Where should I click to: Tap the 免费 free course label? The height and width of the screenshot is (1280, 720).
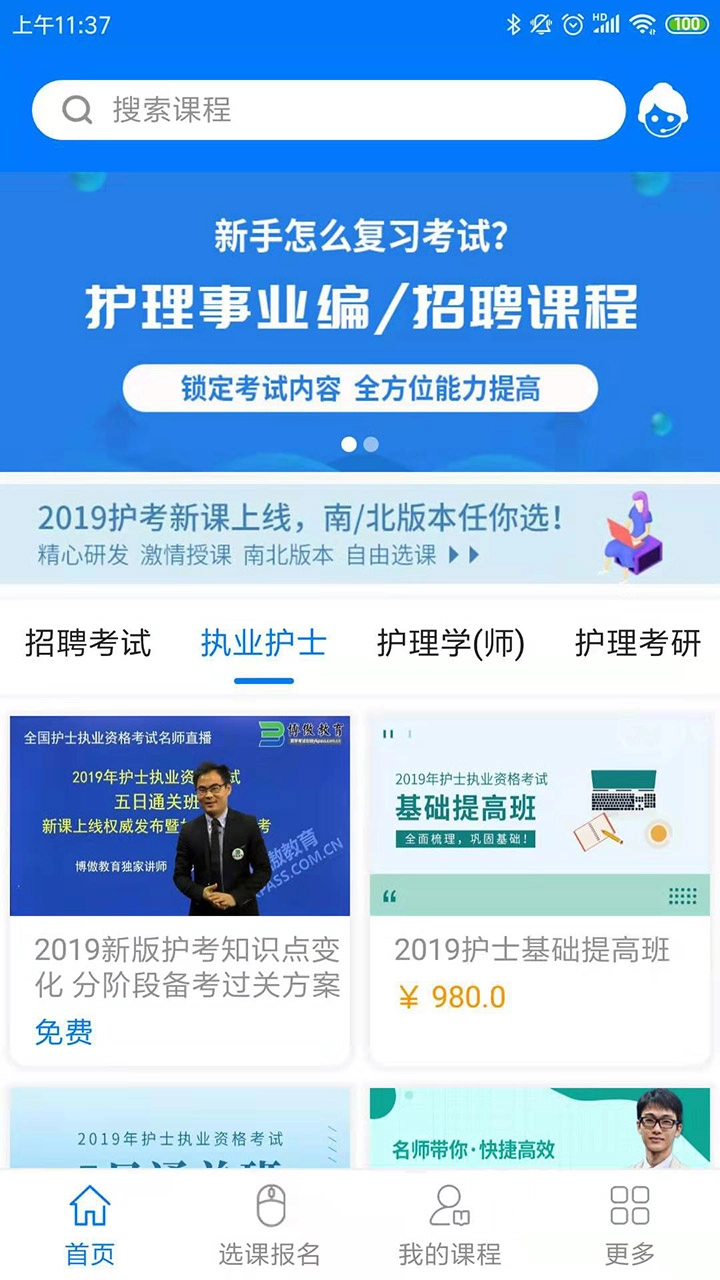pyautogui.click(x=63, y=1033)
